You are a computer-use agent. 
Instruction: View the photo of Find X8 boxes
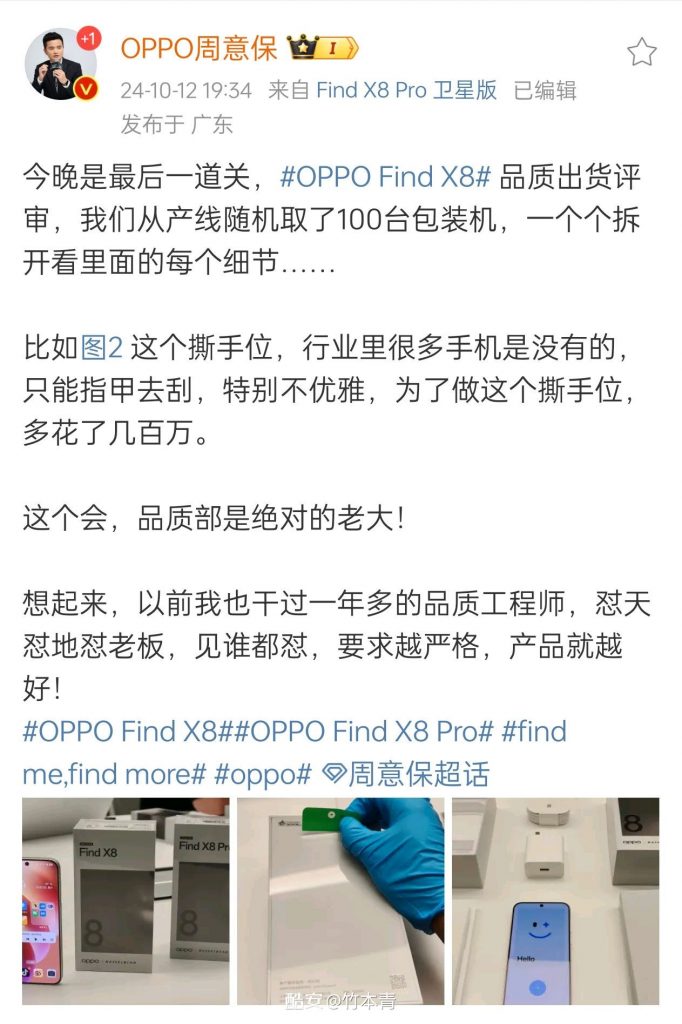pos(126,901)
